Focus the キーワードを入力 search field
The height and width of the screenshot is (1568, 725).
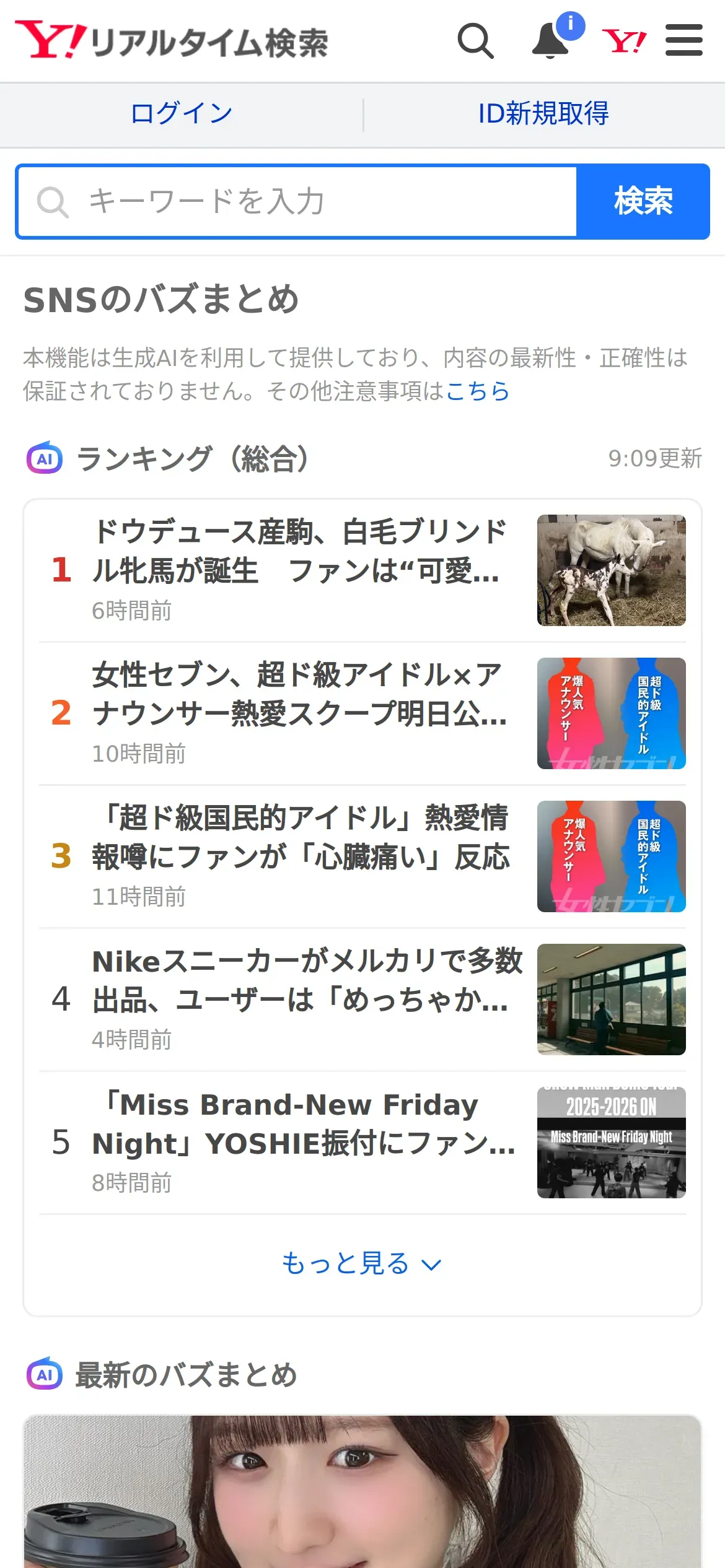(x=297, y=202)
